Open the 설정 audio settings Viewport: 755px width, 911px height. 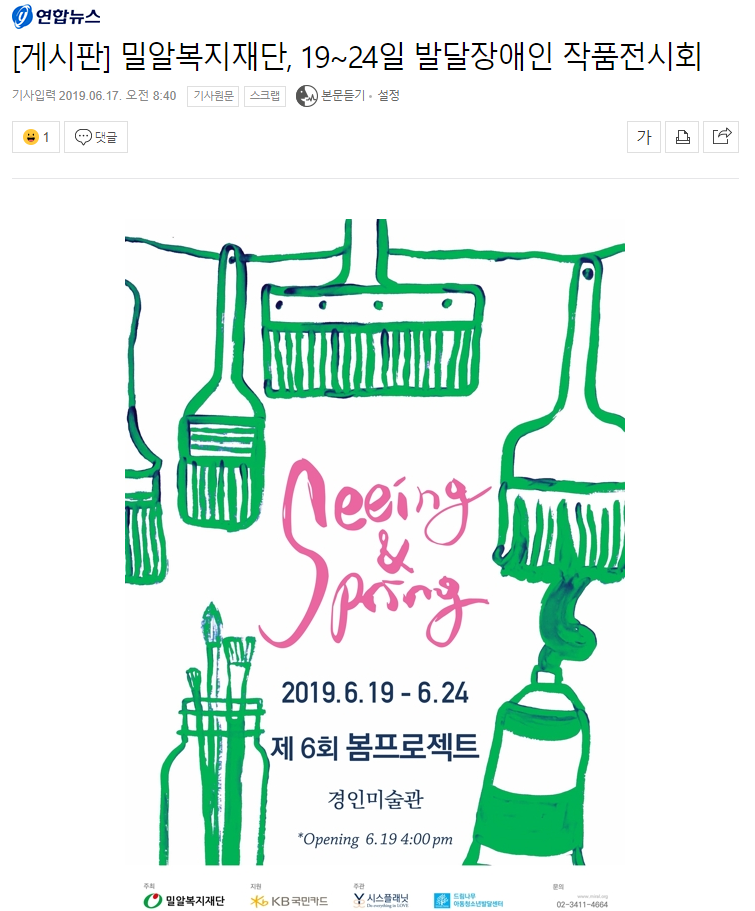tap(389, 96)
